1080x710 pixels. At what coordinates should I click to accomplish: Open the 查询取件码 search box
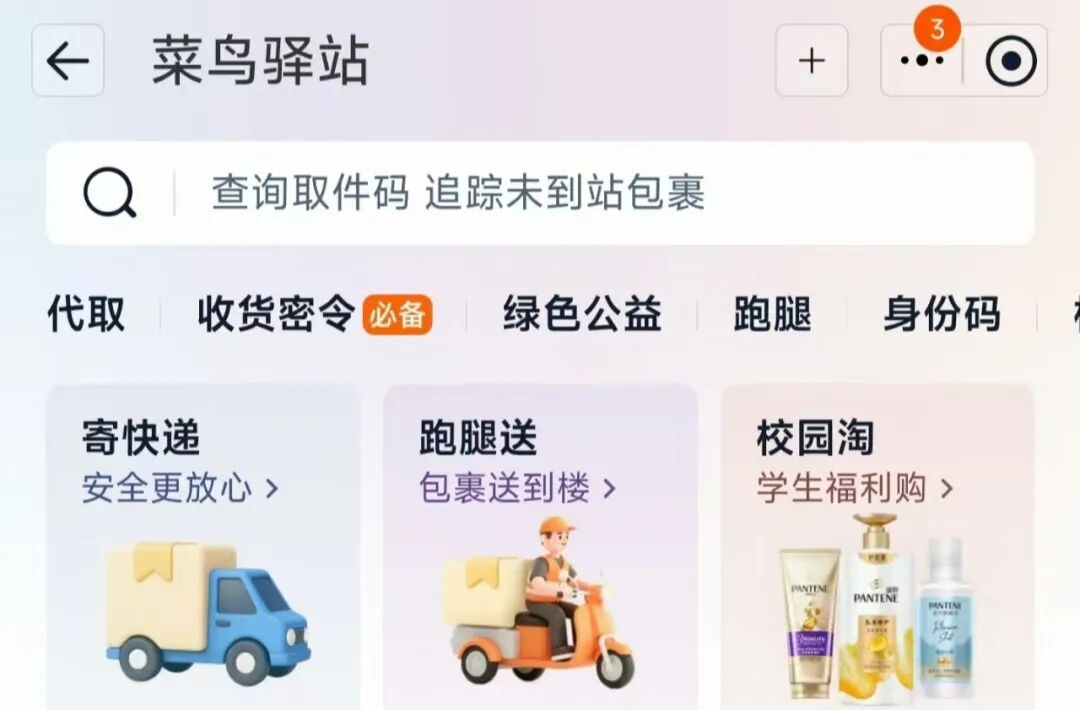540,193
